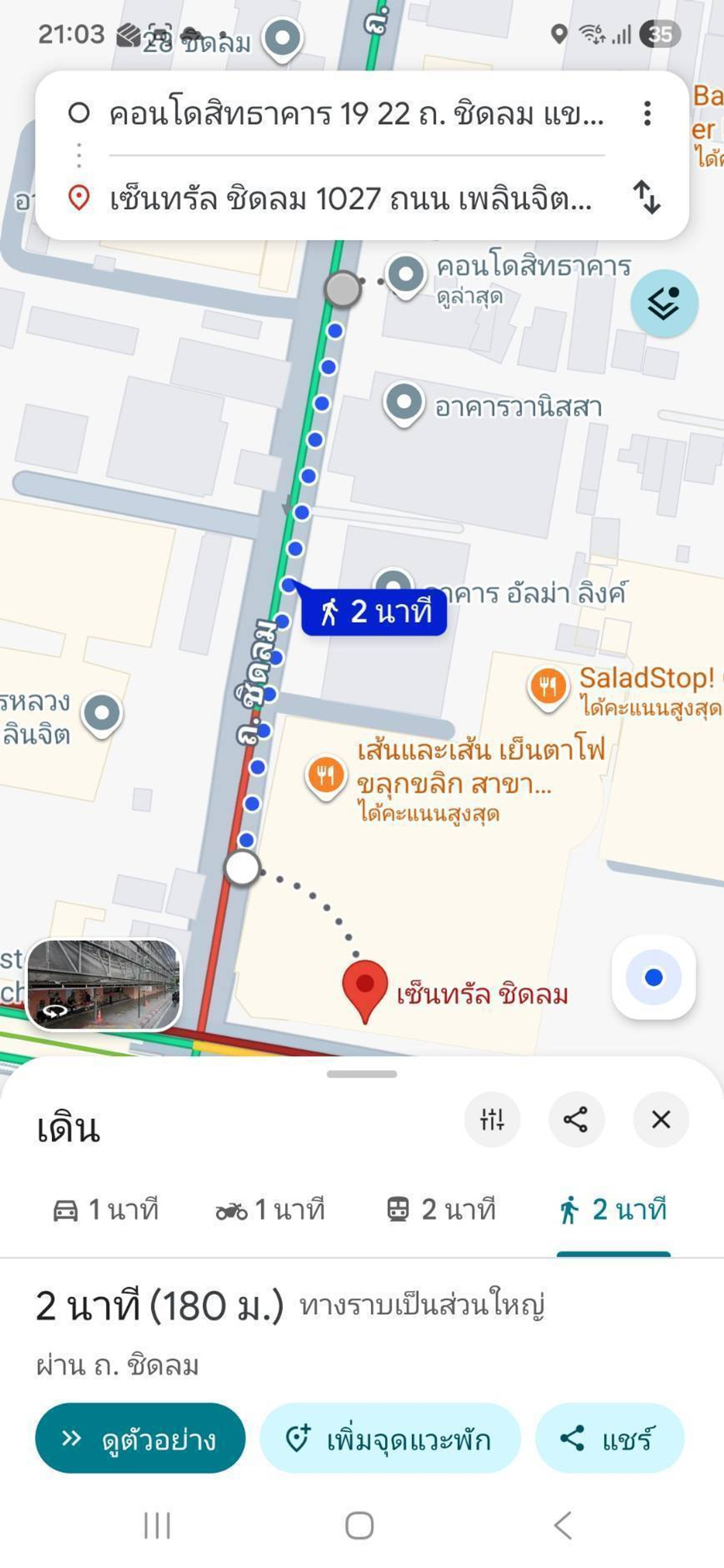Start preview with ดูตัวอย่าง button
724x1568 pixels.
point(140,1439)
